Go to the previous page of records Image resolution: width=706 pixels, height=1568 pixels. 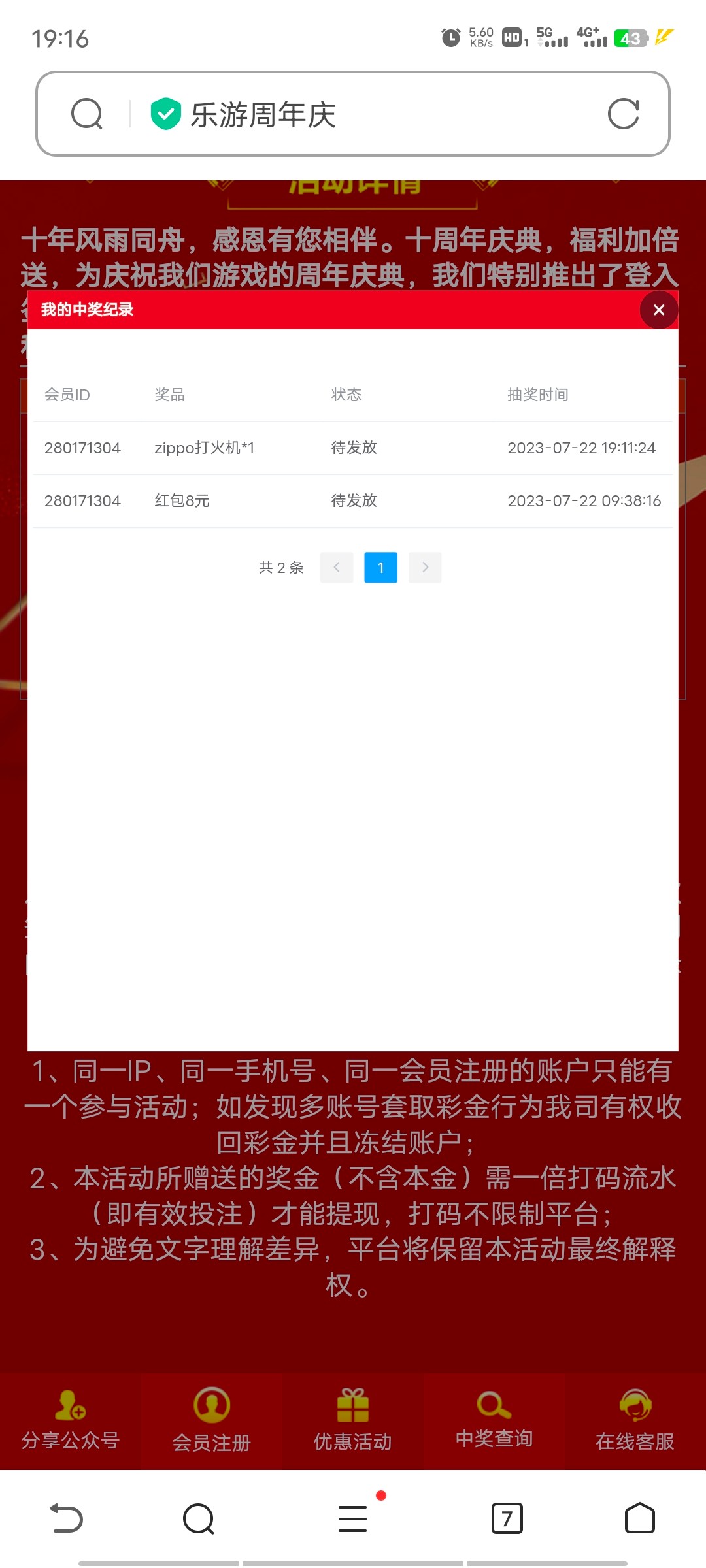tap(337, 567)
